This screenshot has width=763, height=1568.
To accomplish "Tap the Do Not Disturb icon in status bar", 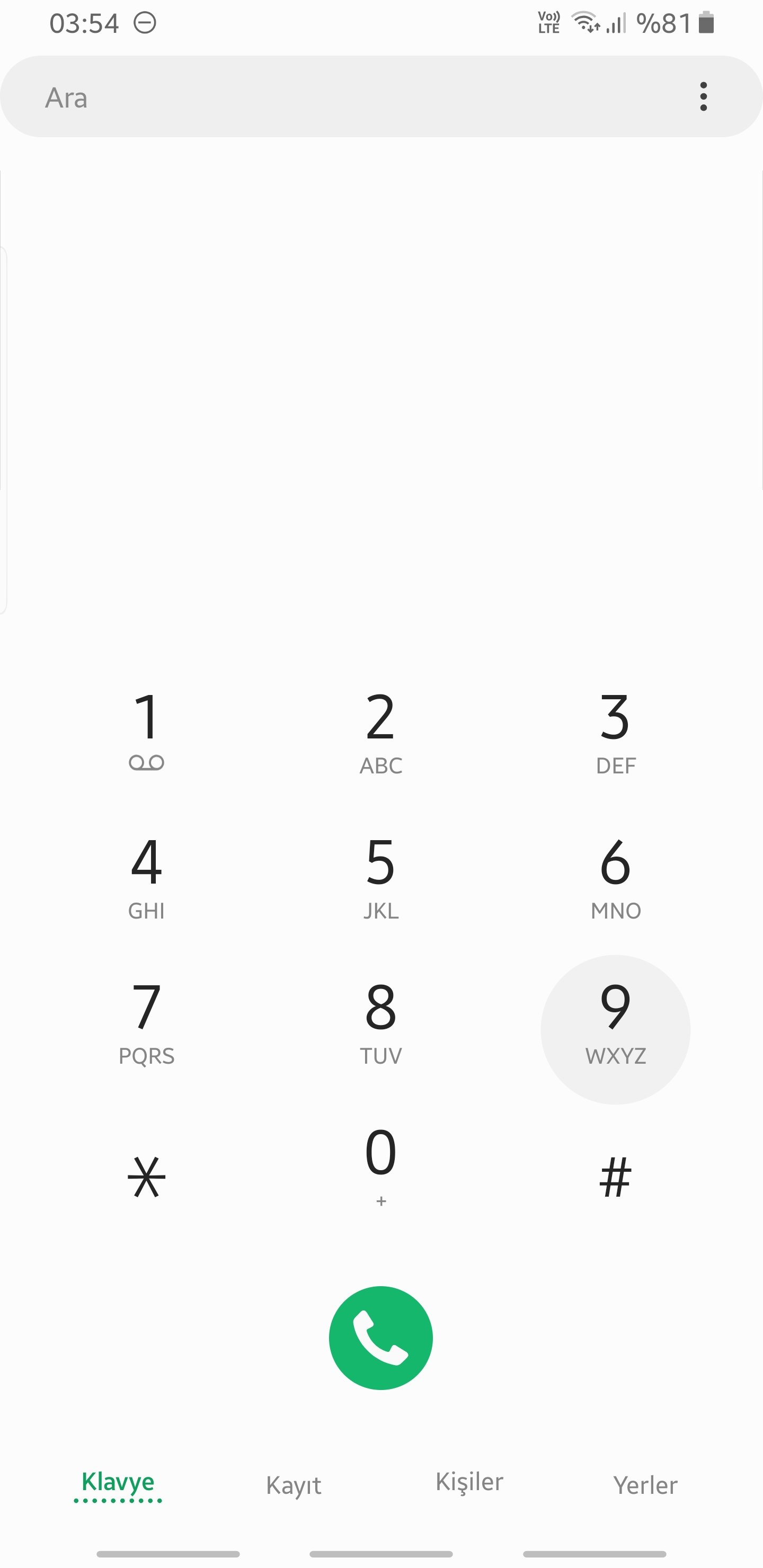I will [144, 23].
